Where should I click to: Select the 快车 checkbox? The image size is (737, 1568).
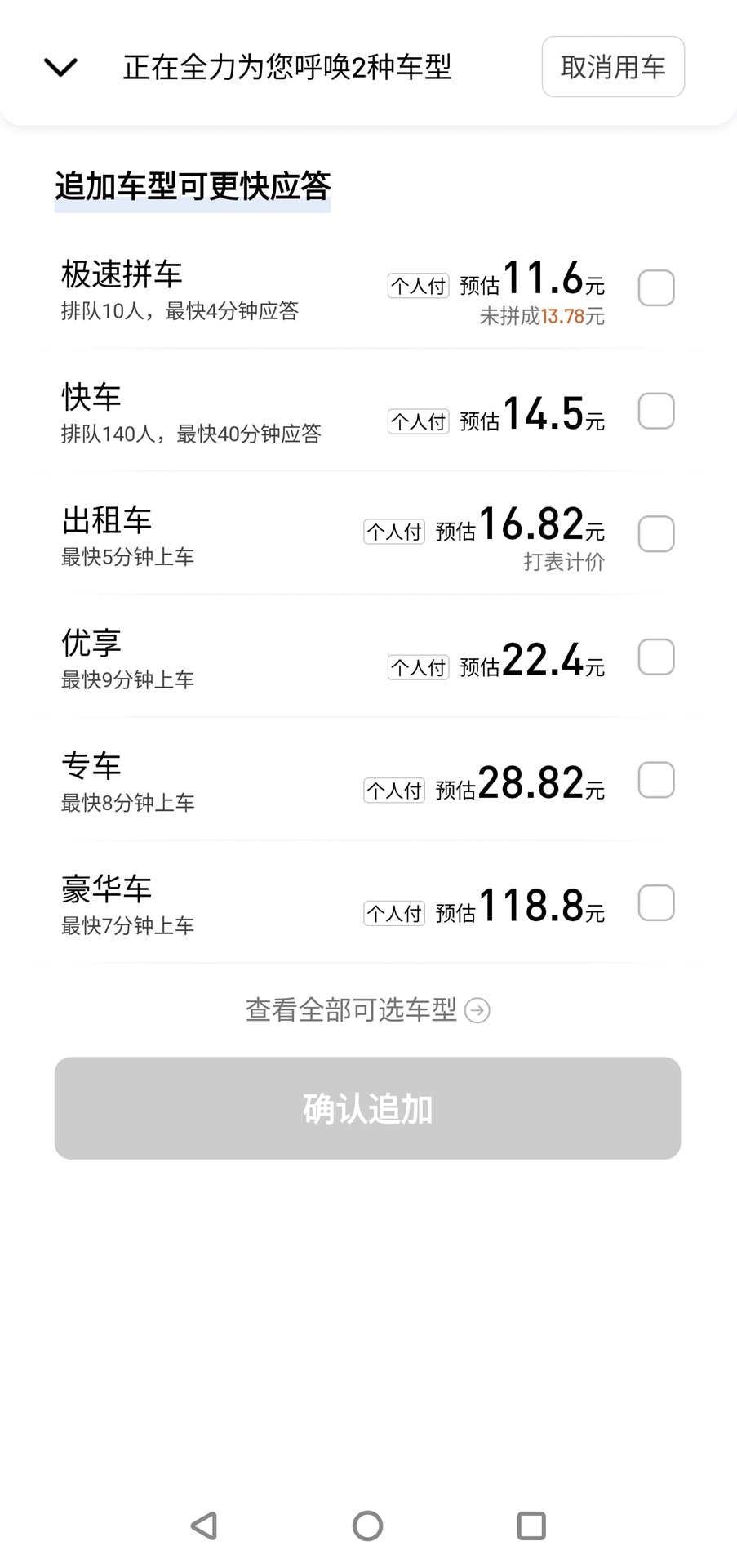[656, 411]
